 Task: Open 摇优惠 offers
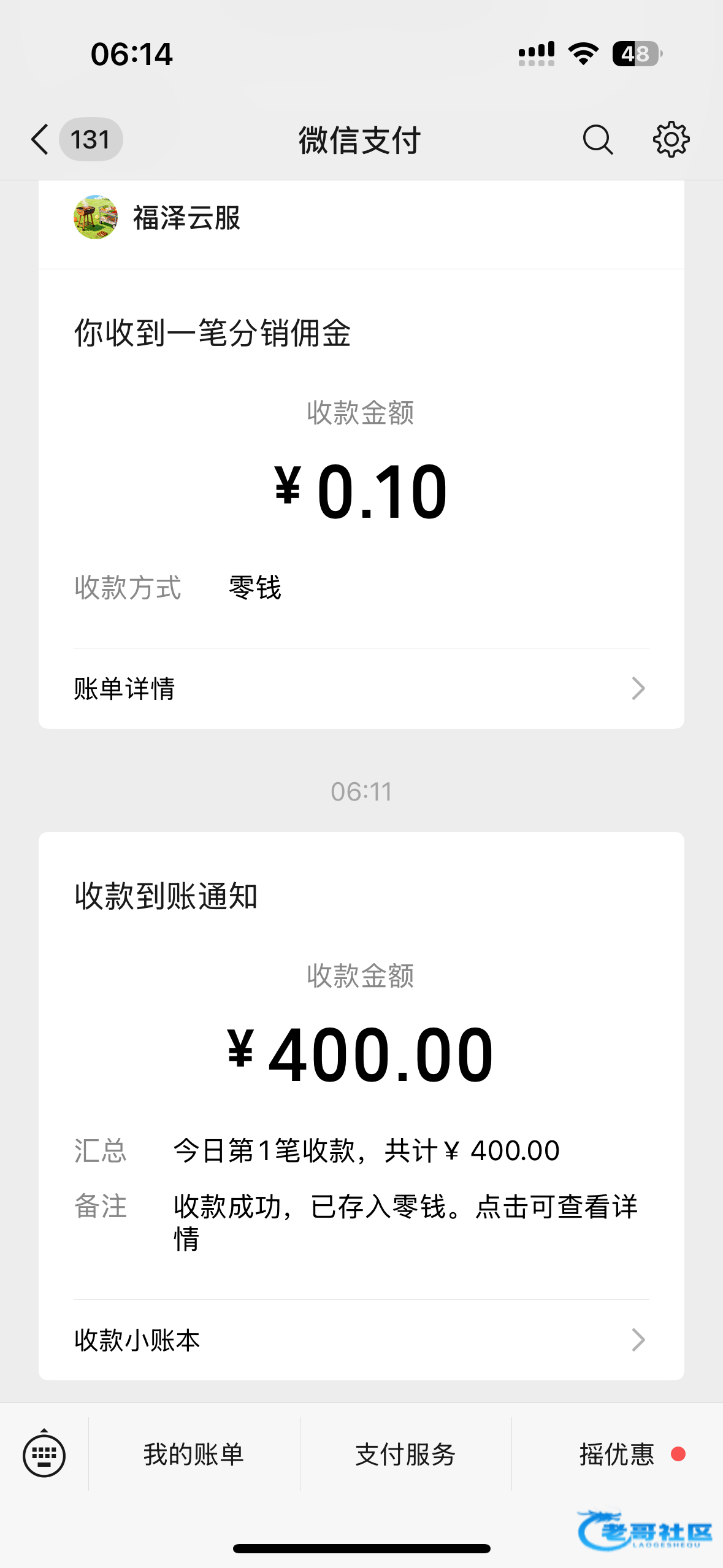point(618,1455)
